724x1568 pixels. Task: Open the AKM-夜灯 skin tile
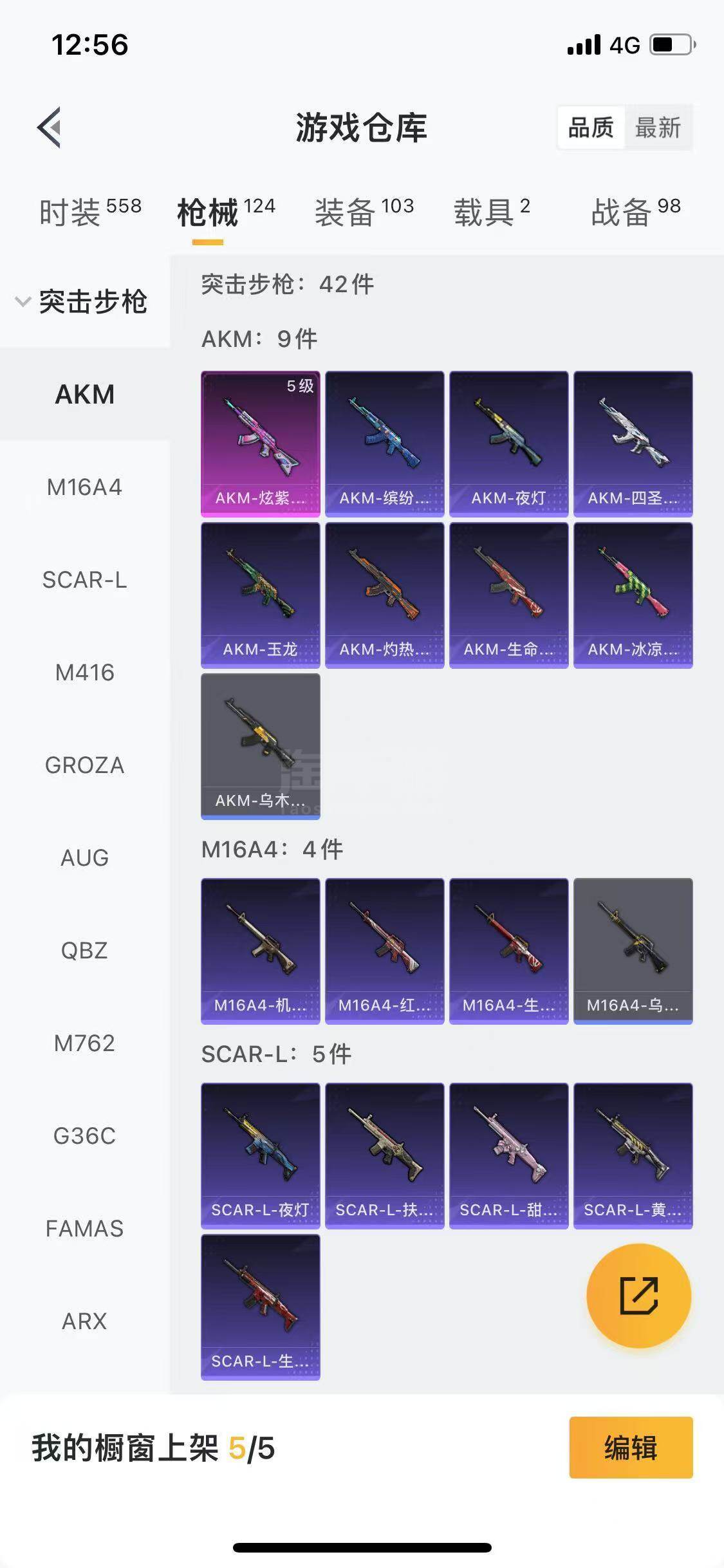click(x=508, y=444)
